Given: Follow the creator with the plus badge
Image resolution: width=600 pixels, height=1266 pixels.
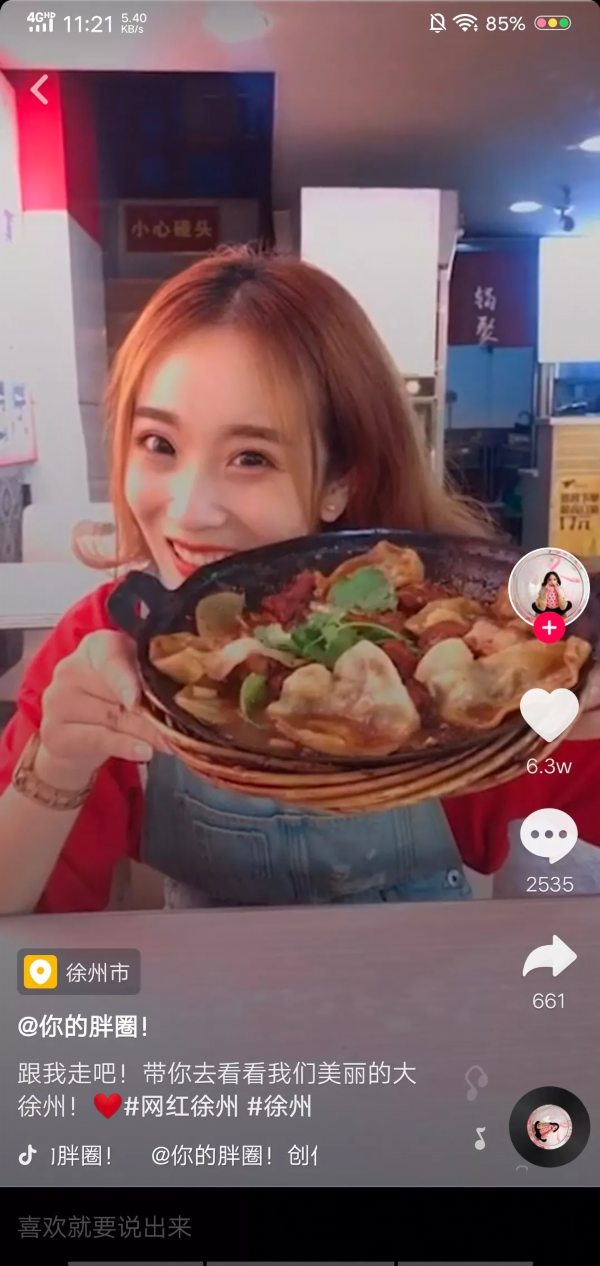Looking at the screenshot, I should [x=548, y=629].
